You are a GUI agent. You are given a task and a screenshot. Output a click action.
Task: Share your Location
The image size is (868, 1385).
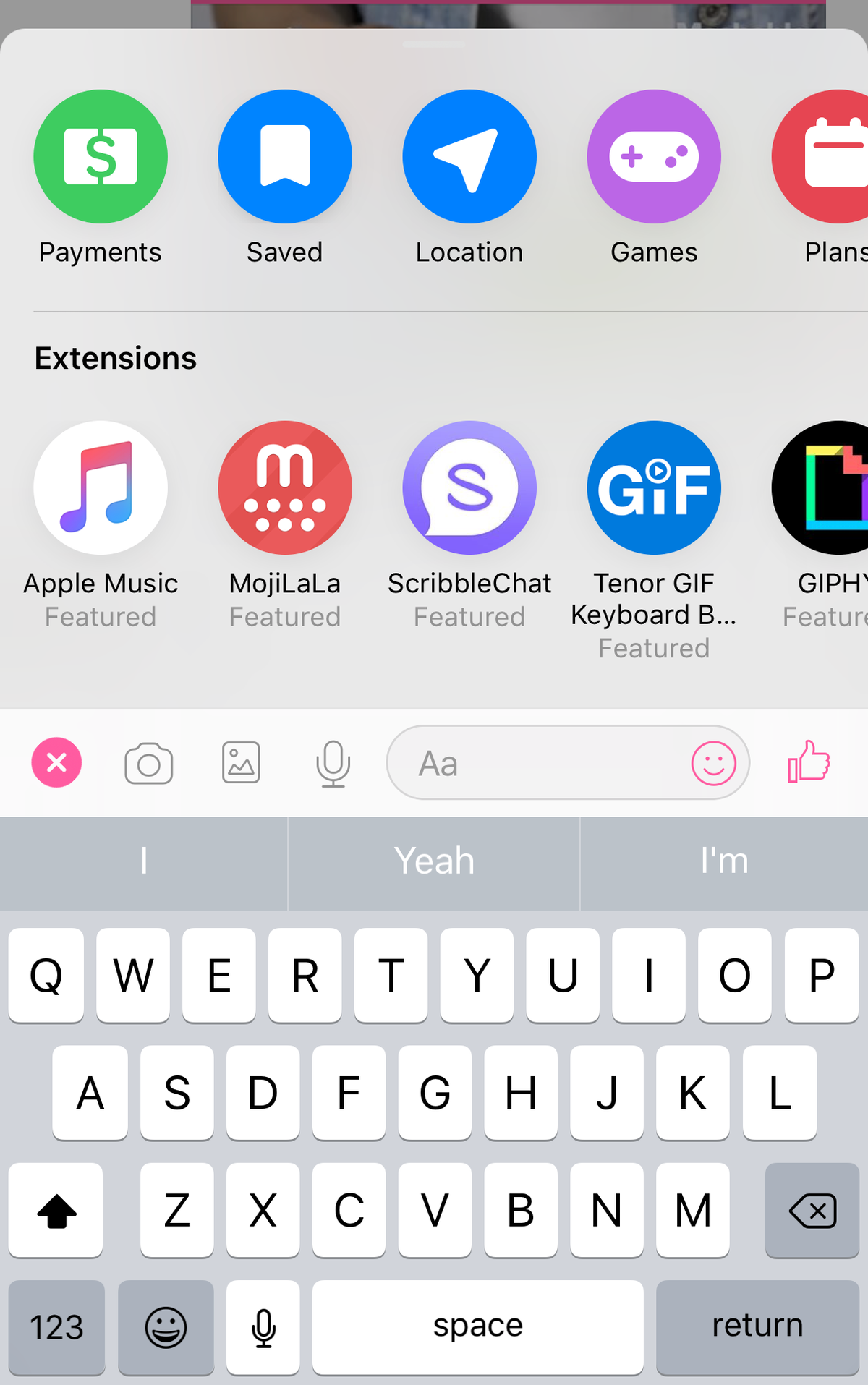point(469,157)
